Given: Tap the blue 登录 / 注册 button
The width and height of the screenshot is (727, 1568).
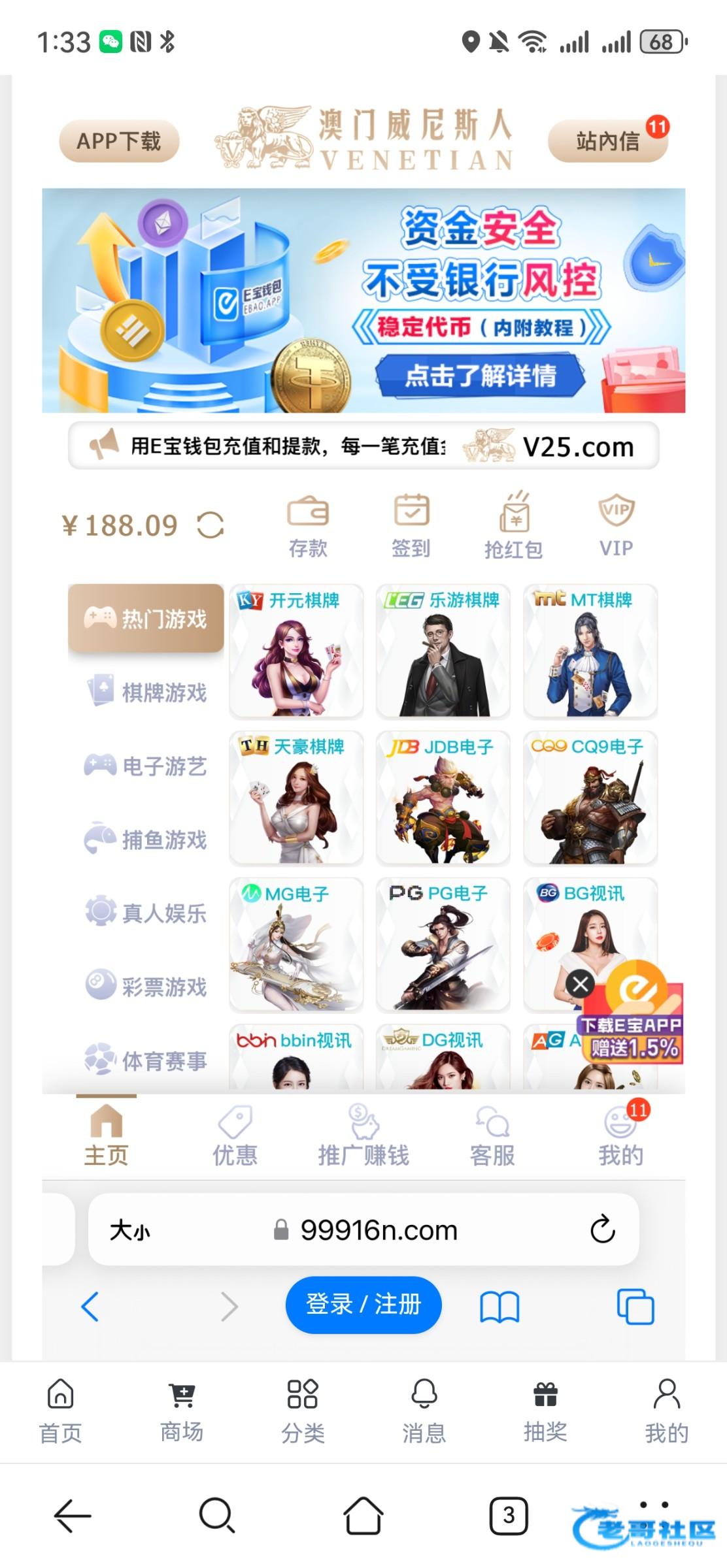Looking at the screenshot, I should point(363,1305).
